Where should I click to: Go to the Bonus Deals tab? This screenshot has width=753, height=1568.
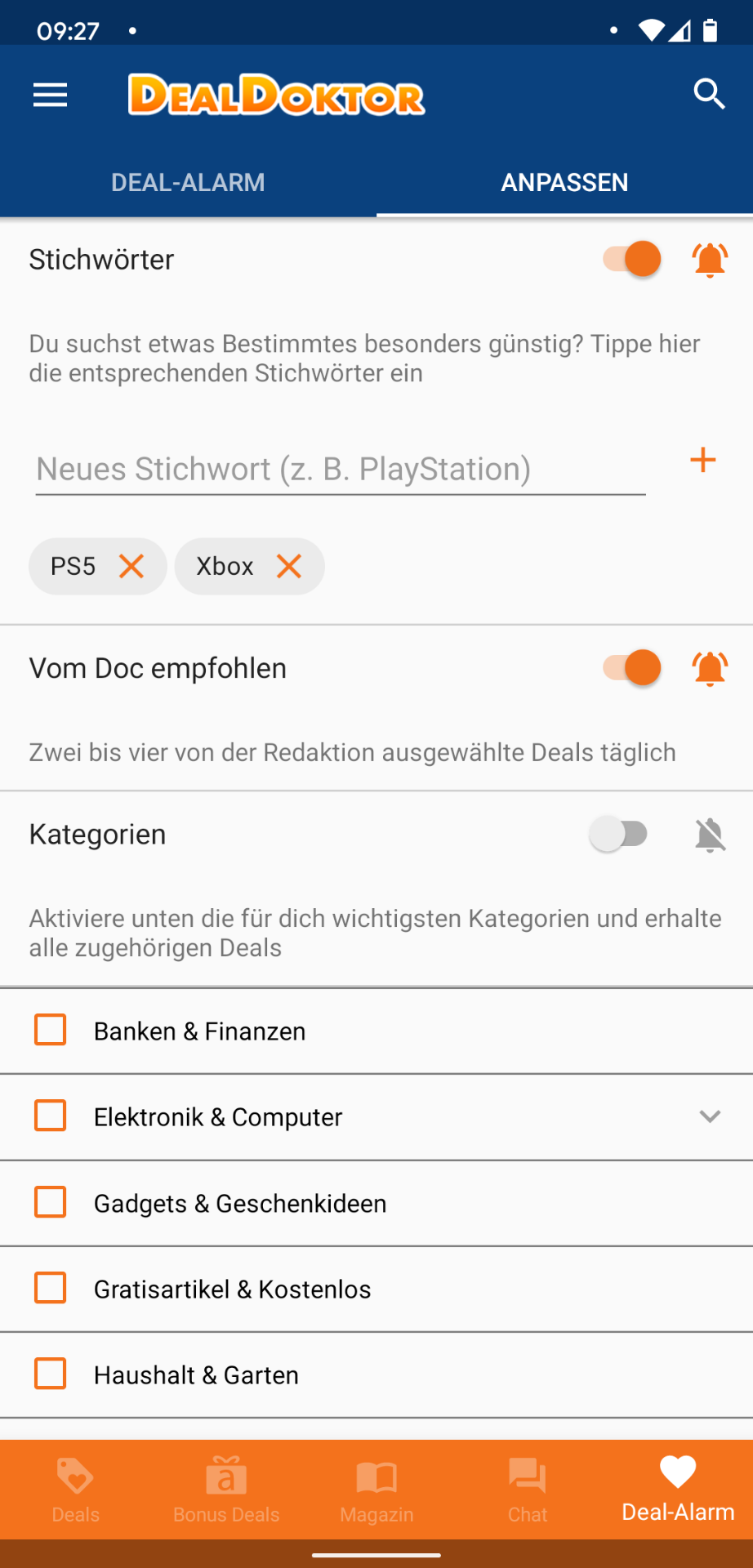pos(226,1490)
